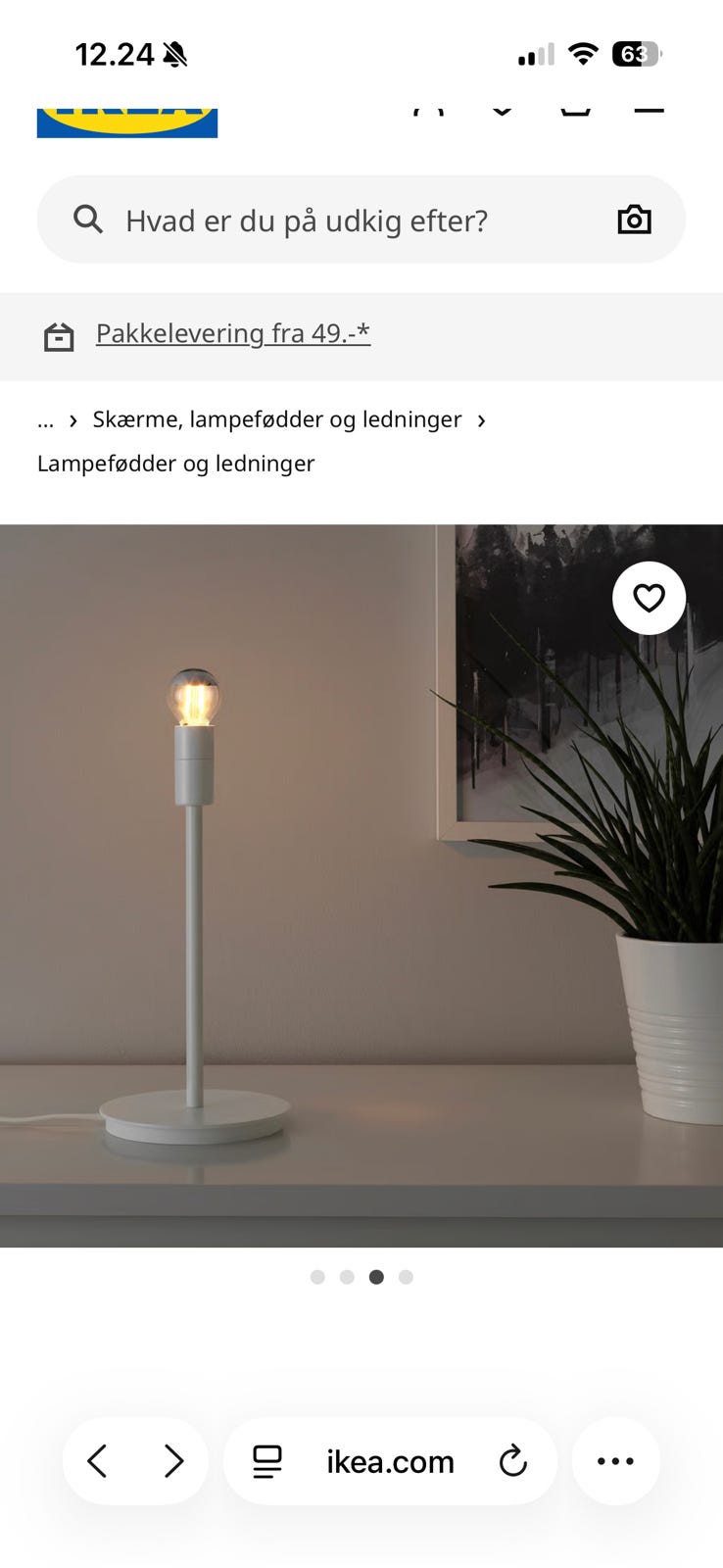Reload the page with the refresh icon
Screen dimensions: 723x1568
(x=514, y=1461)
